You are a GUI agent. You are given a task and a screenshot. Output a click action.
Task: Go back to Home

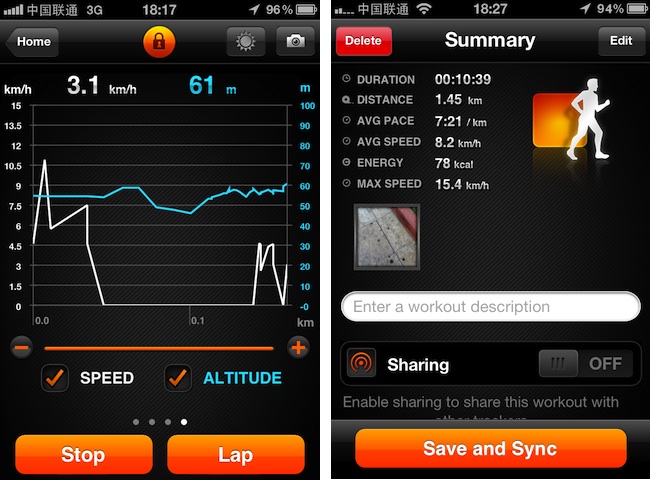coord(32,42)
